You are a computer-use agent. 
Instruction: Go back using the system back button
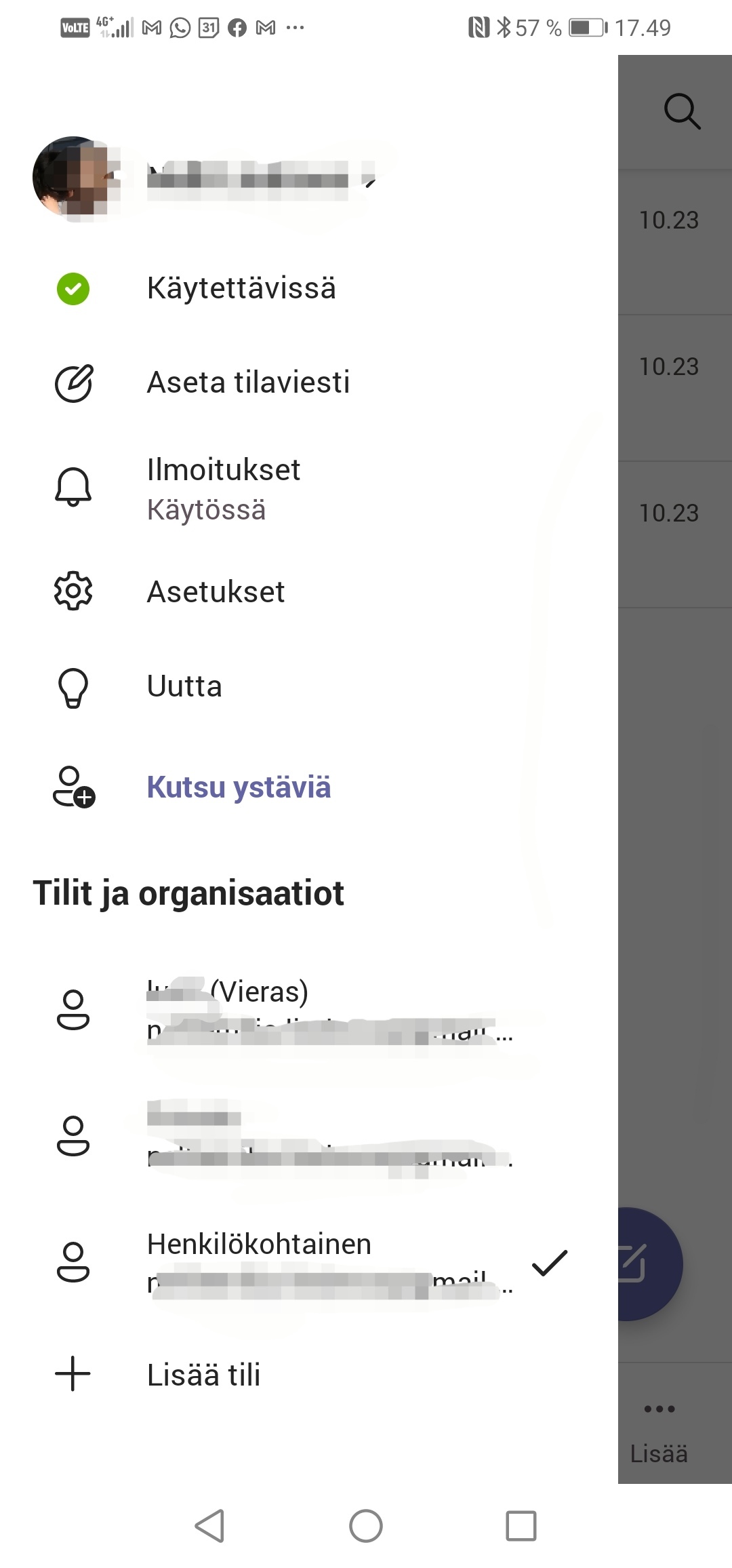210,1526
